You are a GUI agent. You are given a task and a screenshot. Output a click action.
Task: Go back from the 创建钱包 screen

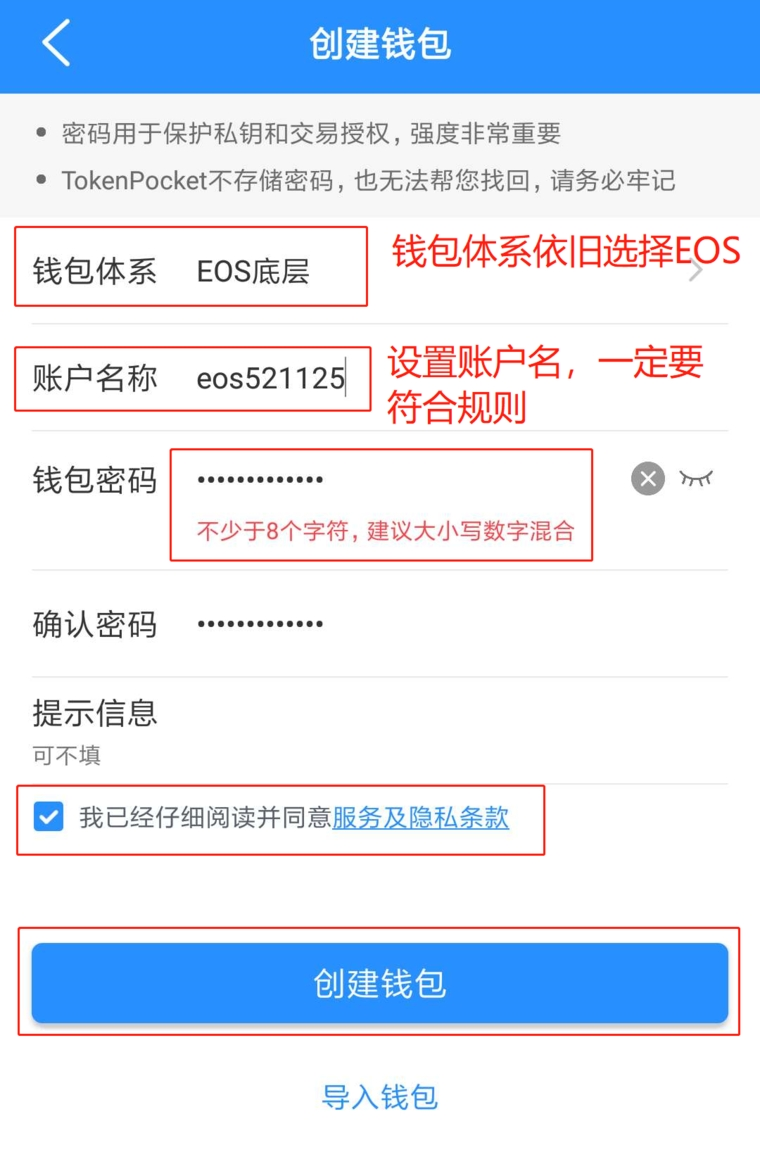click(x=56, y=45)
